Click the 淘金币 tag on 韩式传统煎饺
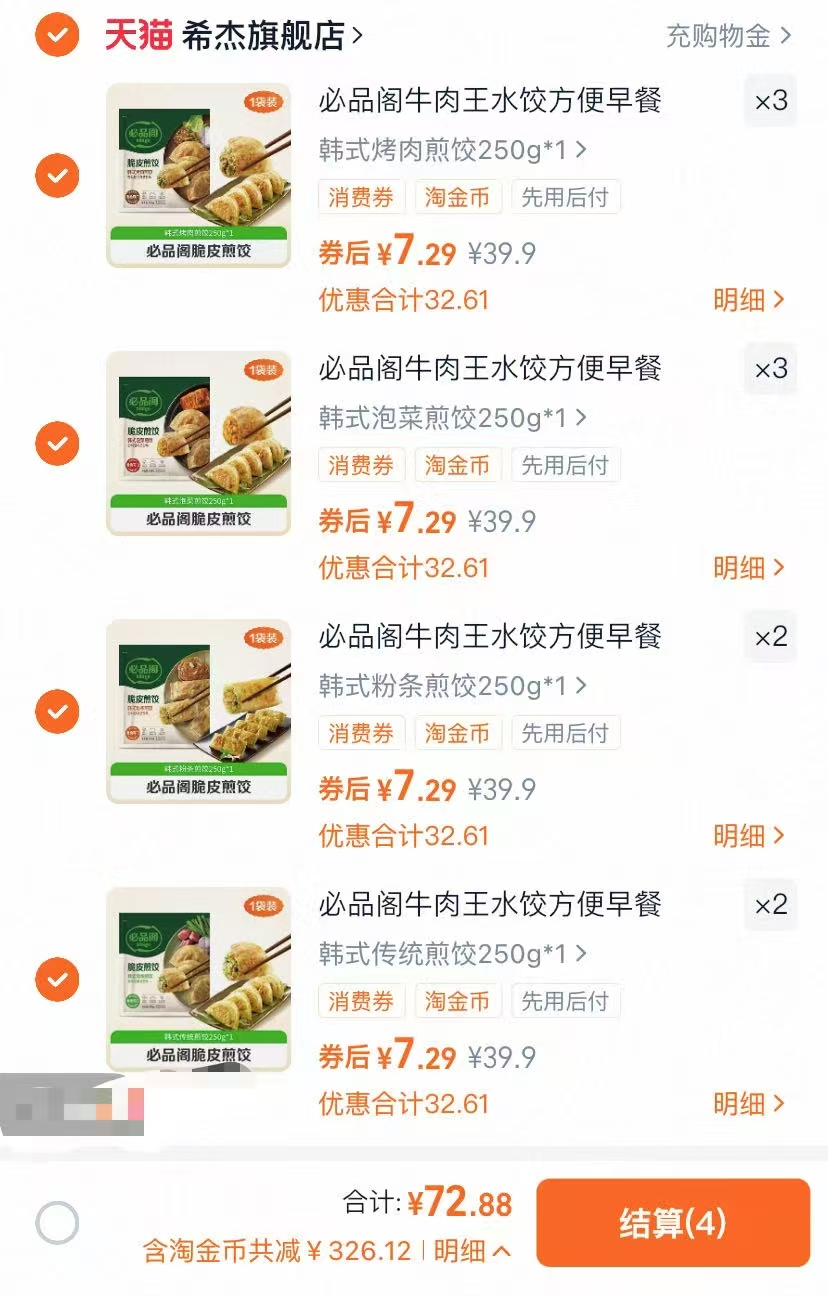828x1296 pixels. [x=458, y=1001]
